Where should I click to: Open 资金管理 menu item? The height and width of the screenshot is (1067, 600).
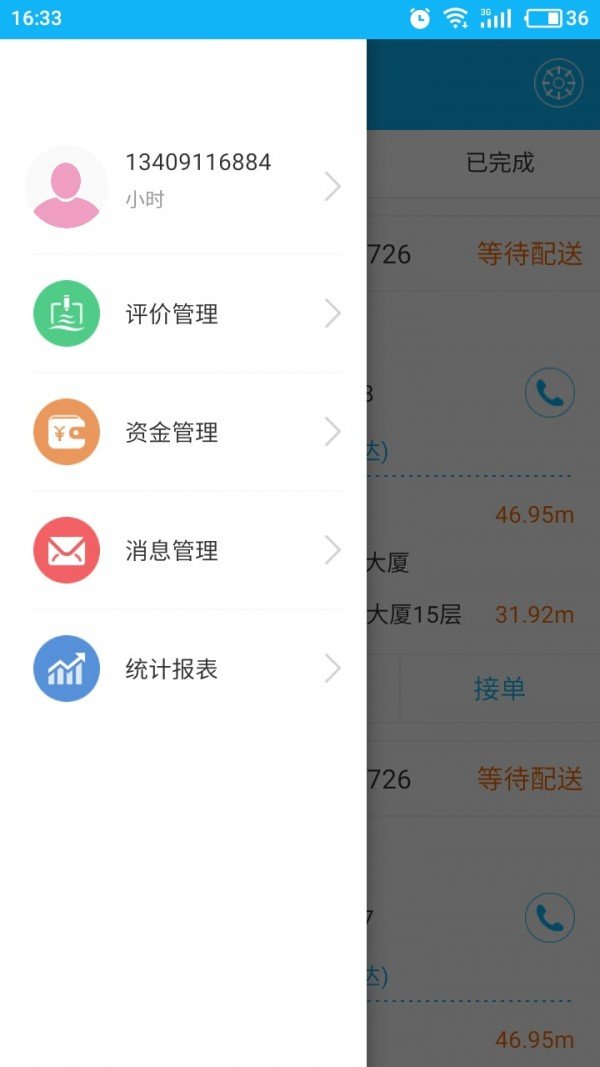click(185, 432)
